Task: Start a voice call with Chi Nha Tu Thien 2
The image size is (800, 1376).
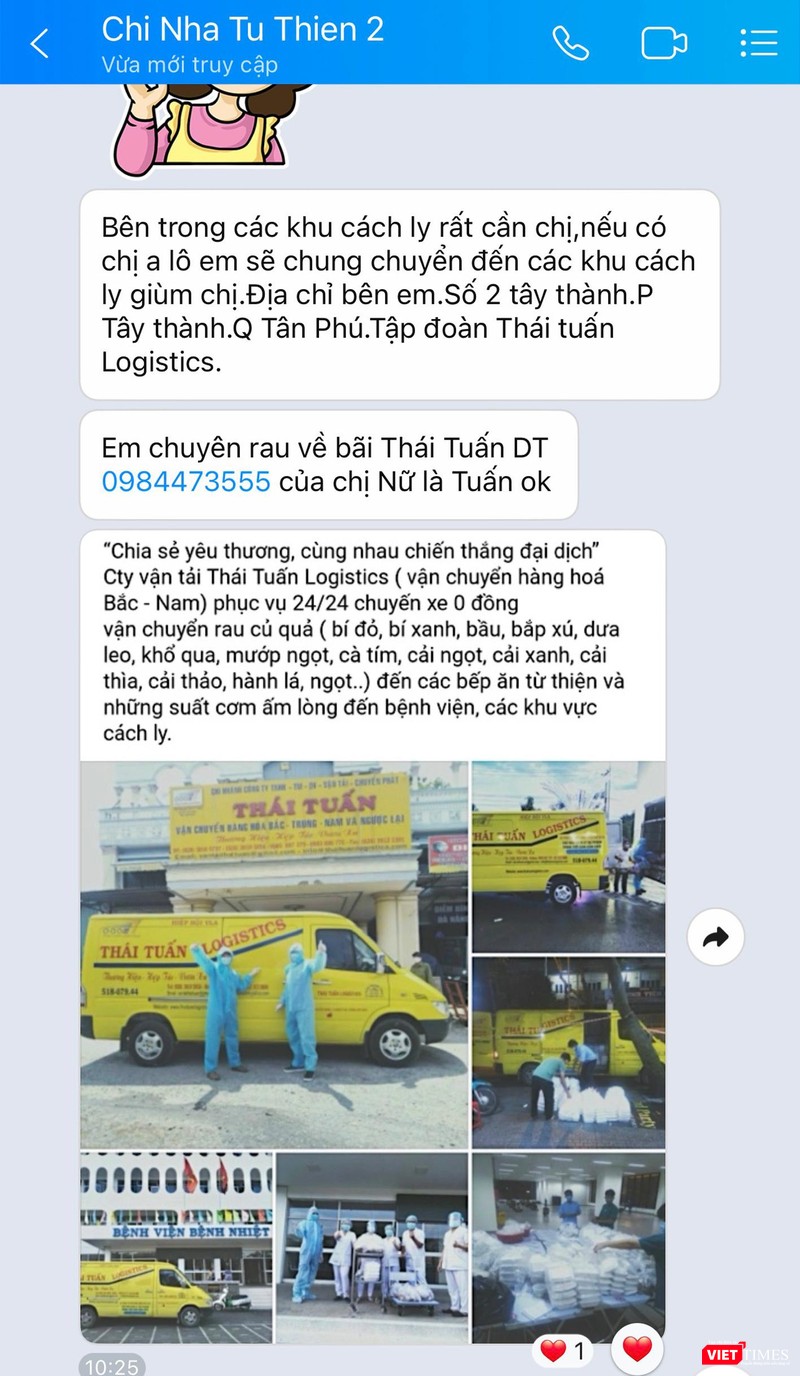Action: [x=571, y=43]
